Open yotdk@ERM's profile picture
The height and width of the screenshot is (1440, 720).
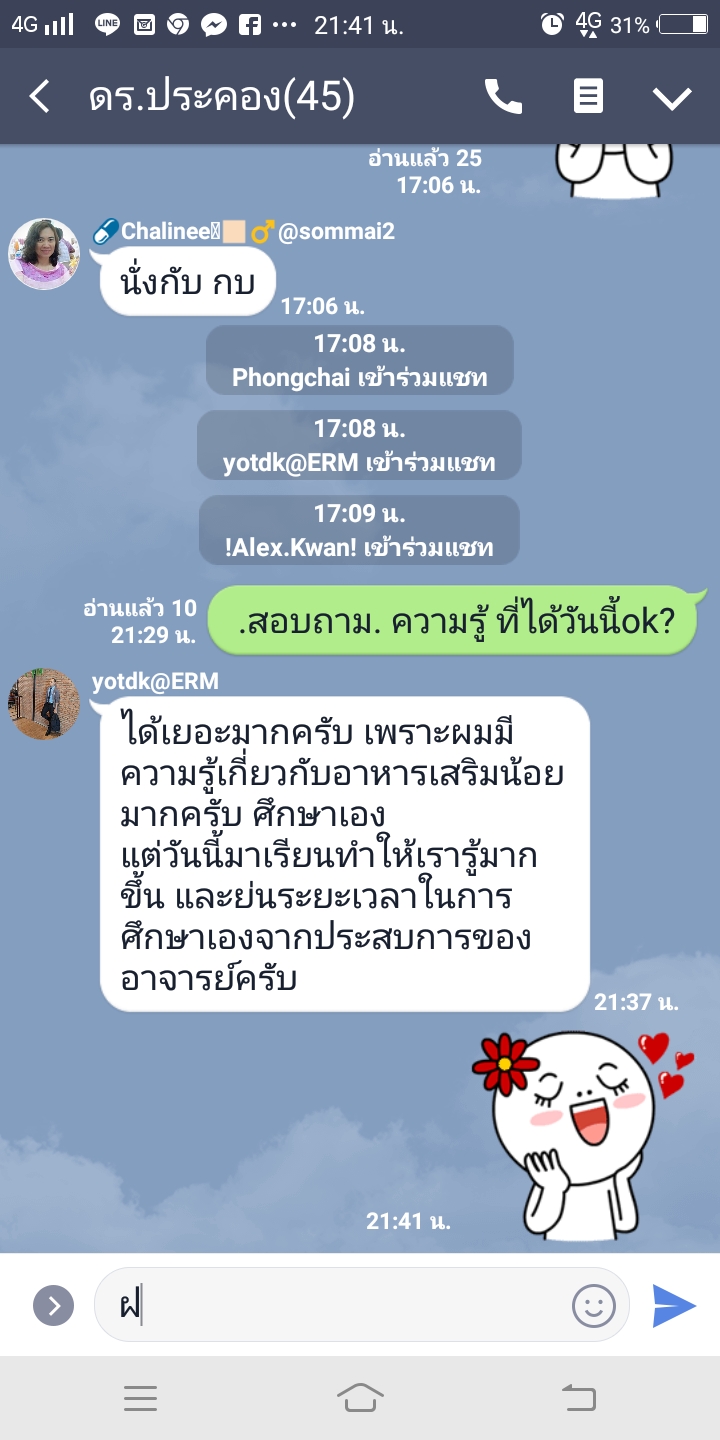[x=44, y=703]
